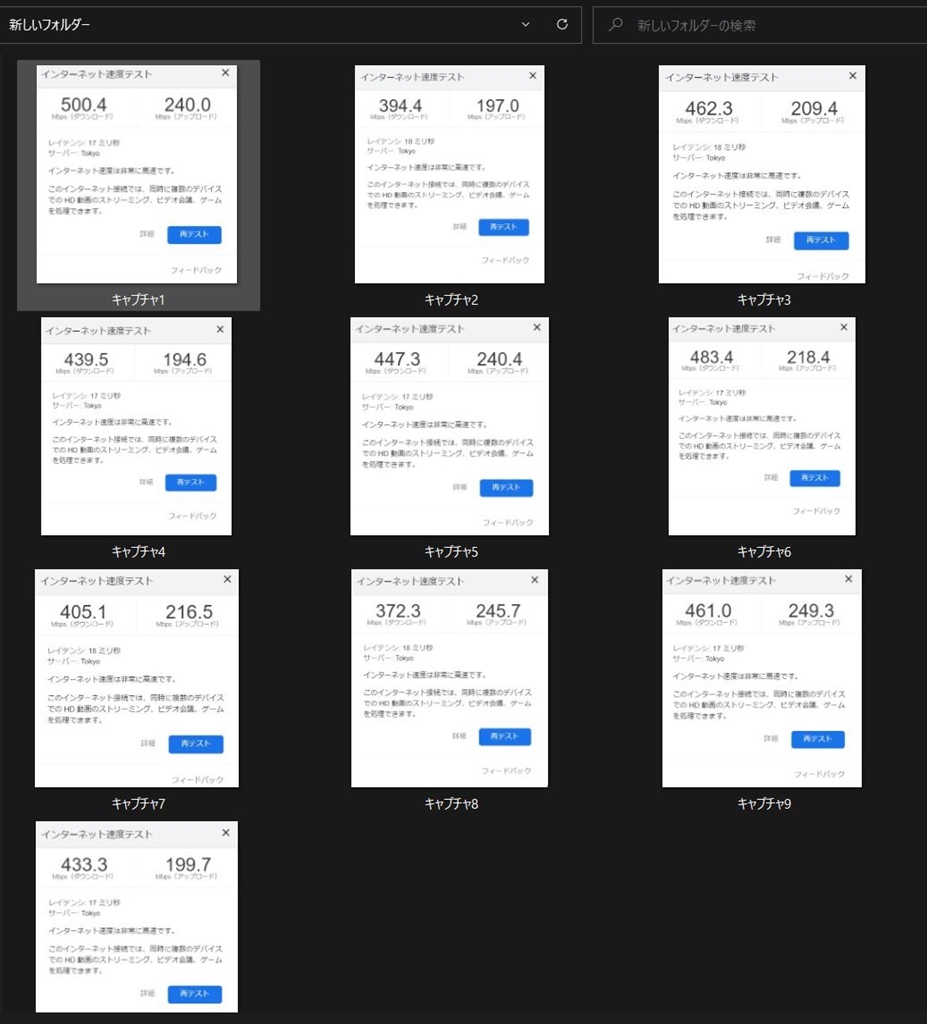The width and height of the screenshot is (927, 1024).
Task: Open the キャプチャ3 image file
Action: pos(761,174)
